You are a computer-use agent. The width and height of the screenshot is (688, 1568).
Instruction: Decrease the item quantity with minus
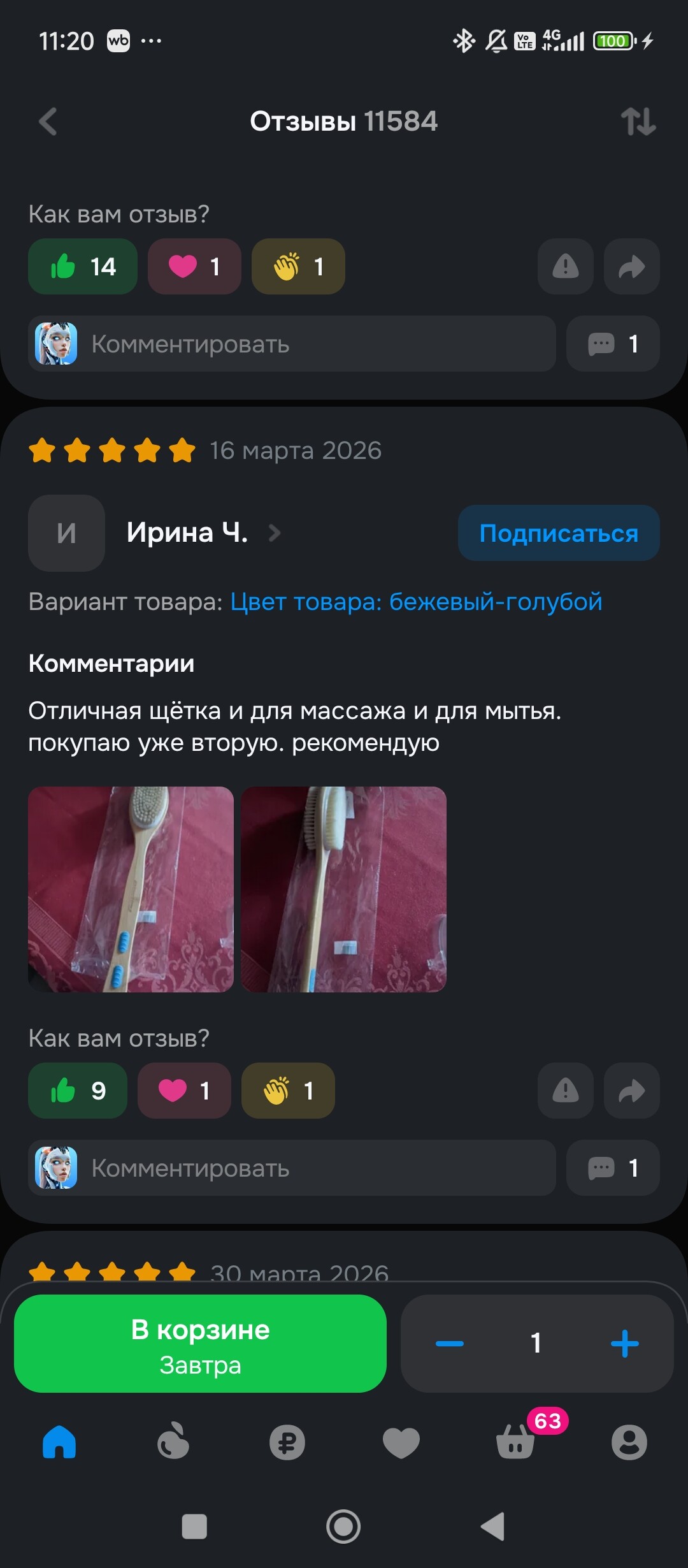click(x=450, y=1344)
